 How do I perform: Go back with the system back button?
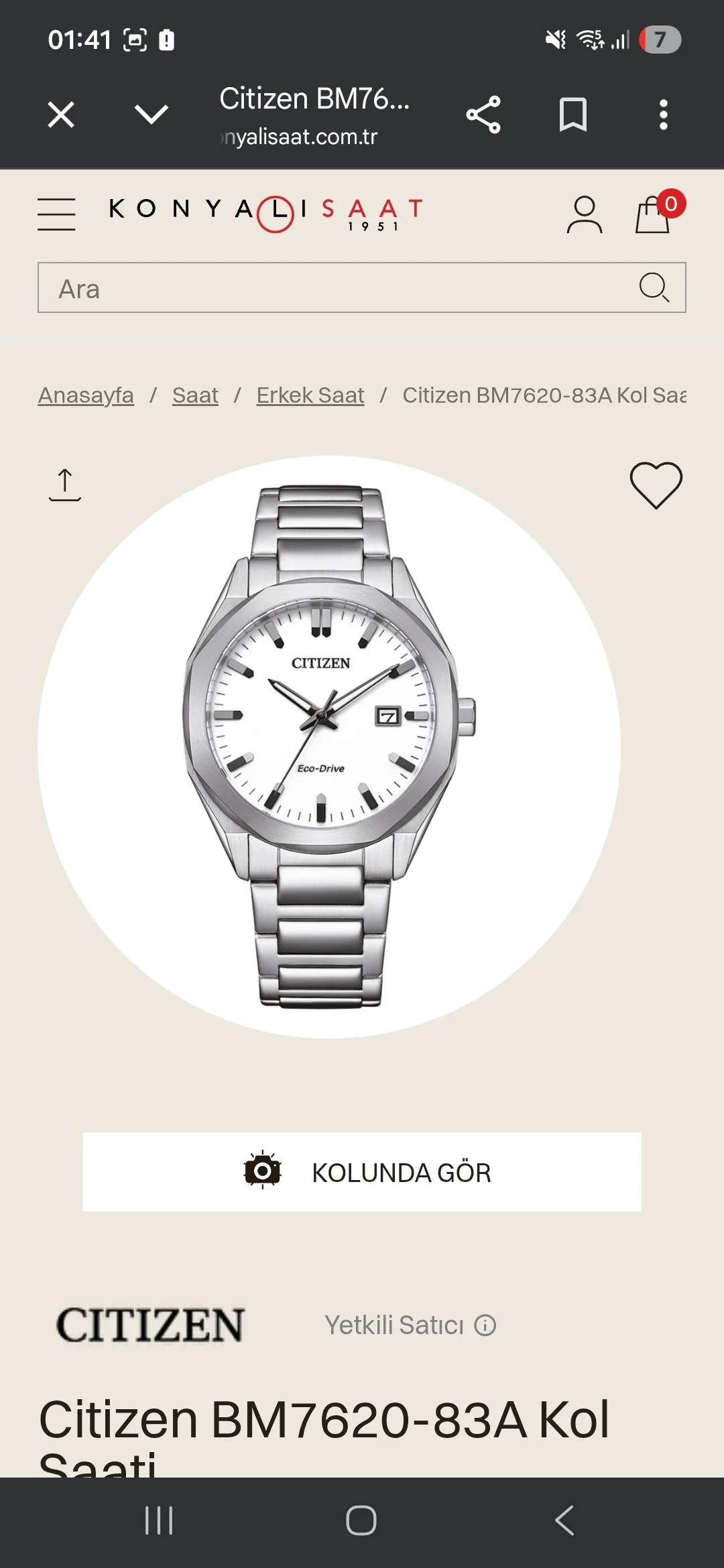[564, 1520]
